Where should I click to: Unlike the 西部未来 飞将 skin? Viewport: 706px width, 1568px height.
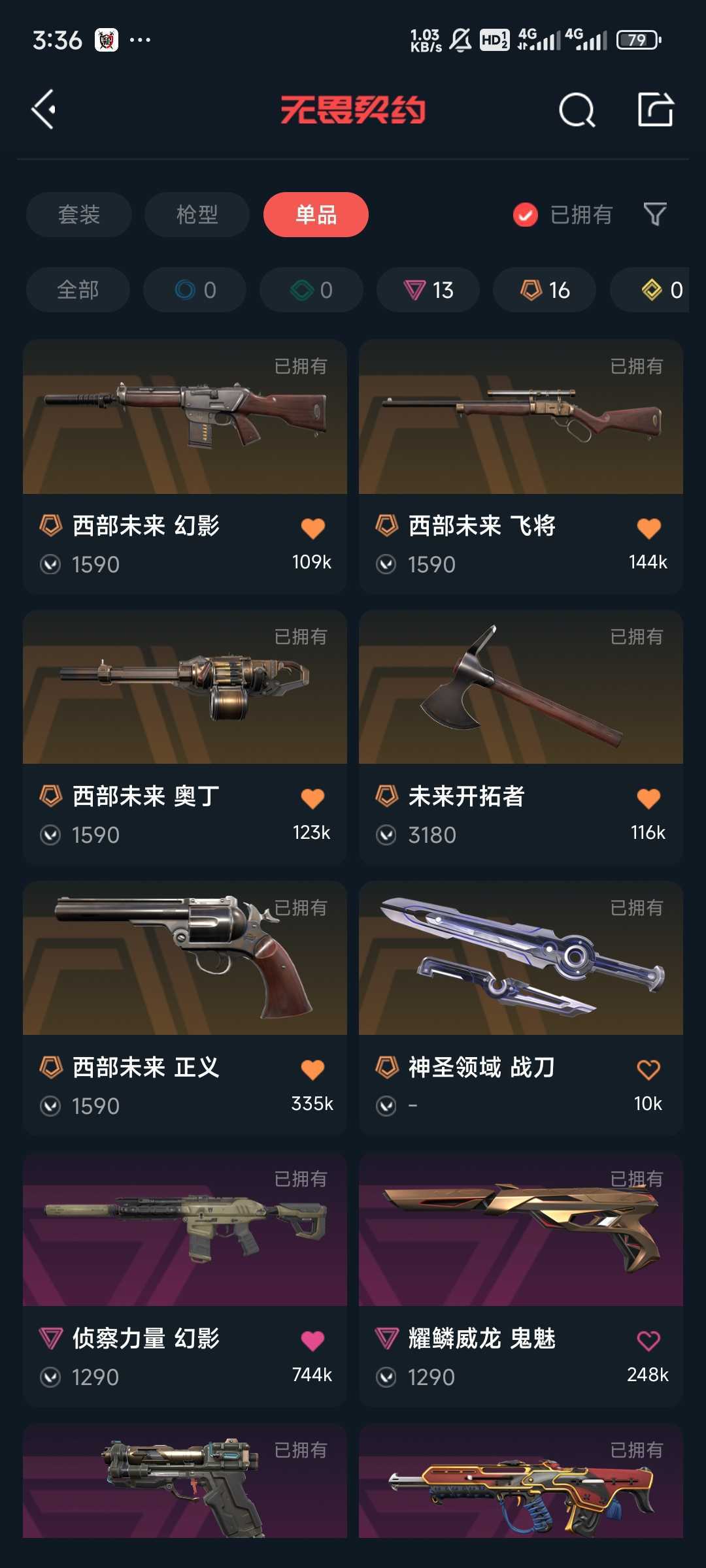click(x=648, y=528)
